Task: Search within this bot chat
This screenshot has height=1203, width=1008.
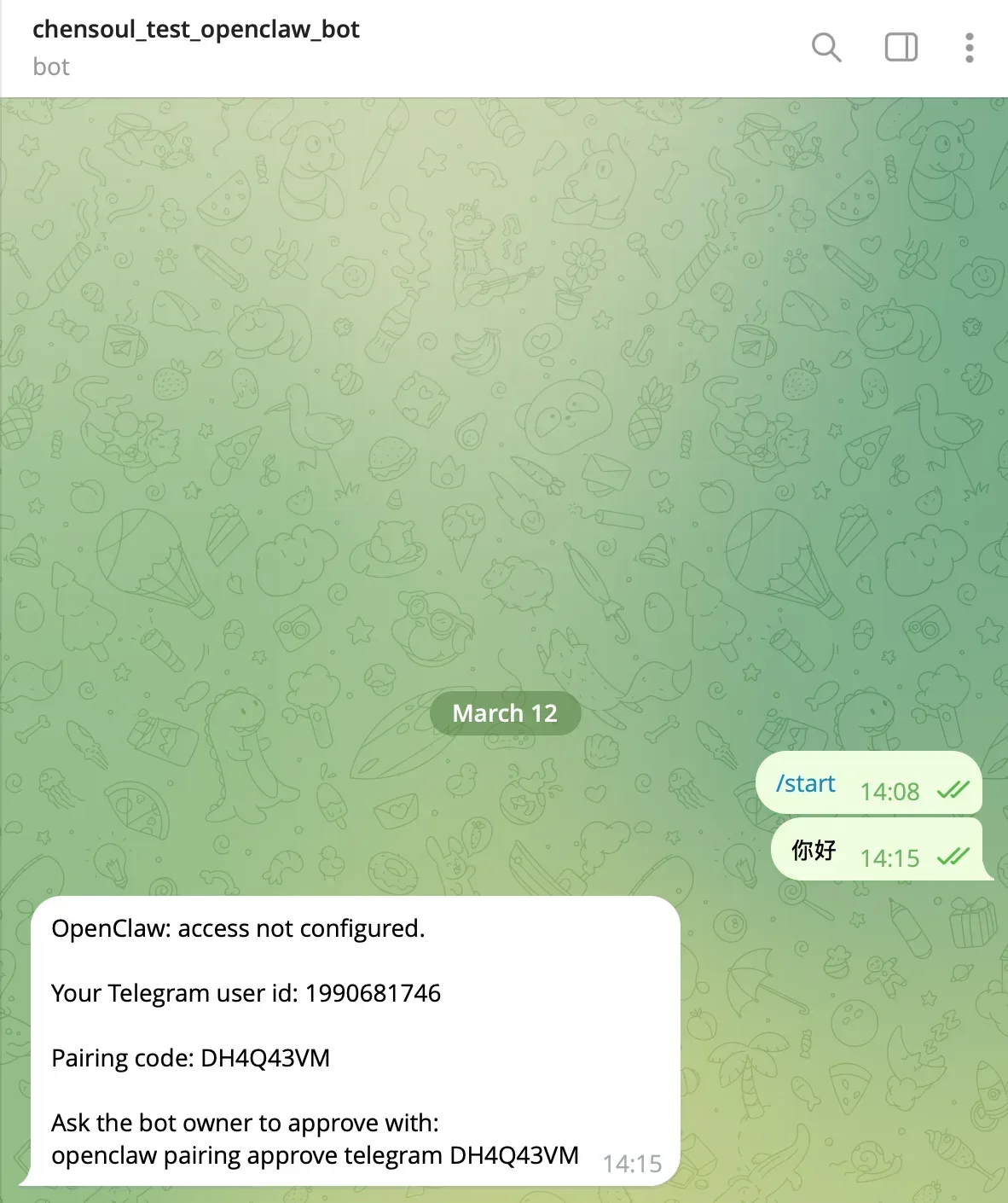Action: 826,48
